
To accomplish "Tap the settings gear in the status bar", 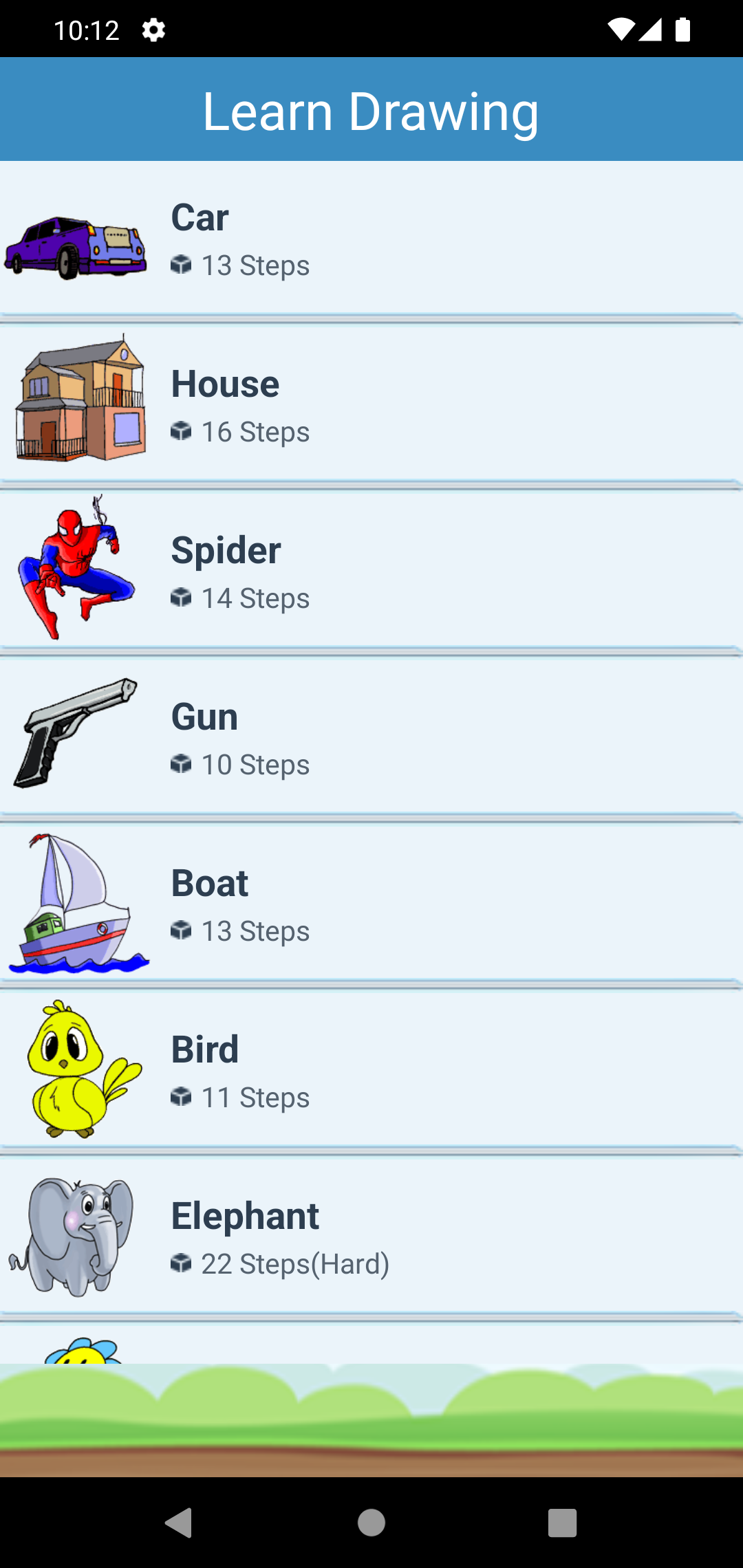I will [x=153, y=29].
